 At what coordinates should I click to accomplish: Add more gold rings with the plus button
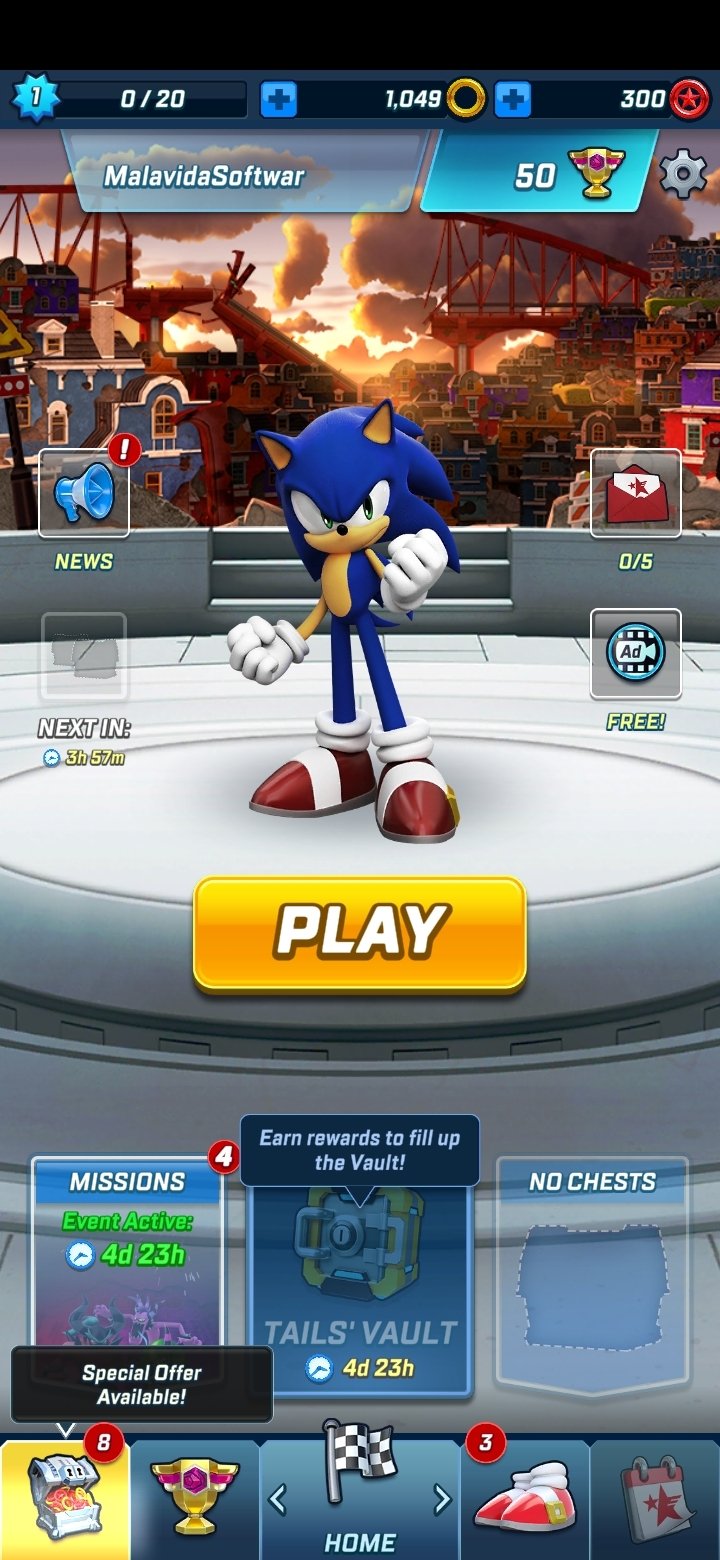pyautogui.click(x=278, y=99)
